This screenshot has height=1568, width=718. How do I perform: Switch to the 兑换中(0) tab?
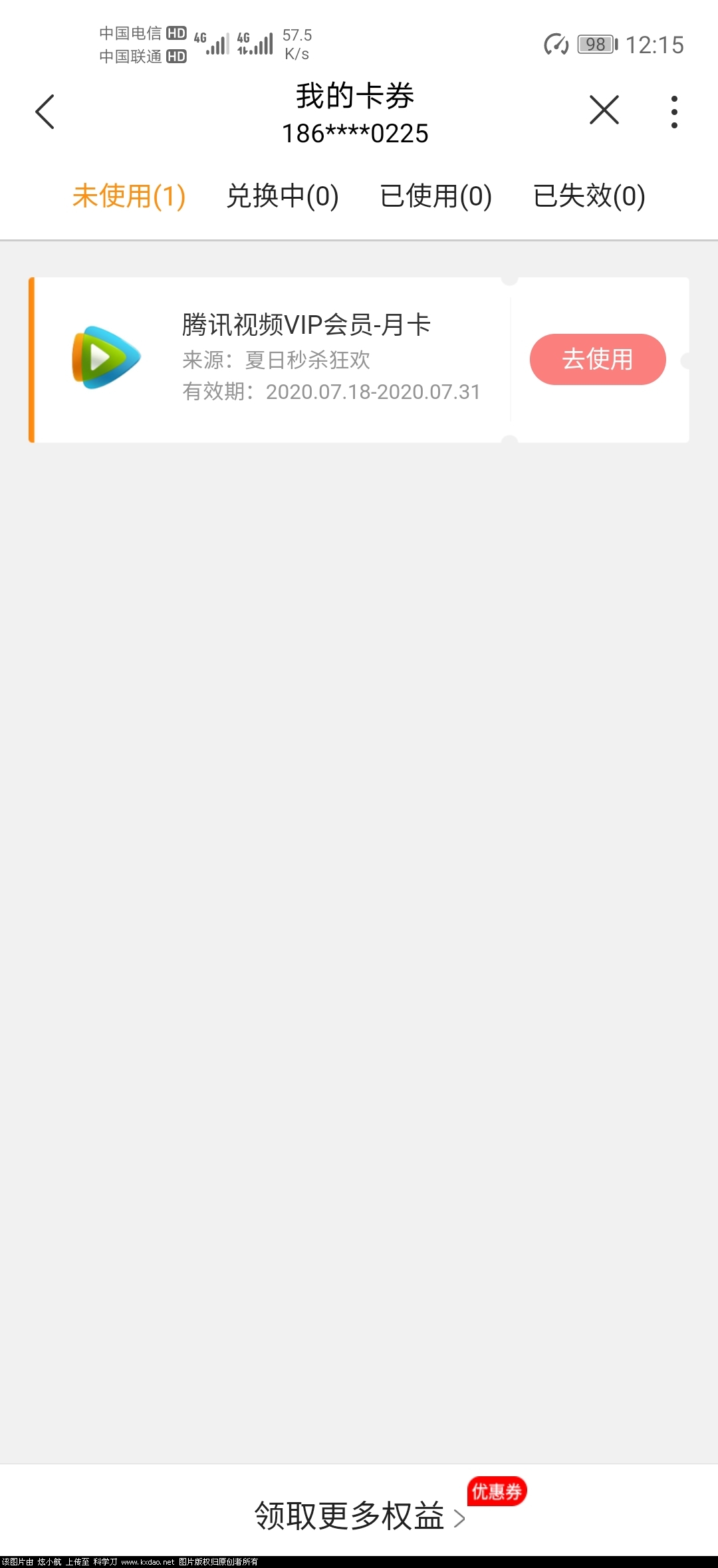coord(283,196)
